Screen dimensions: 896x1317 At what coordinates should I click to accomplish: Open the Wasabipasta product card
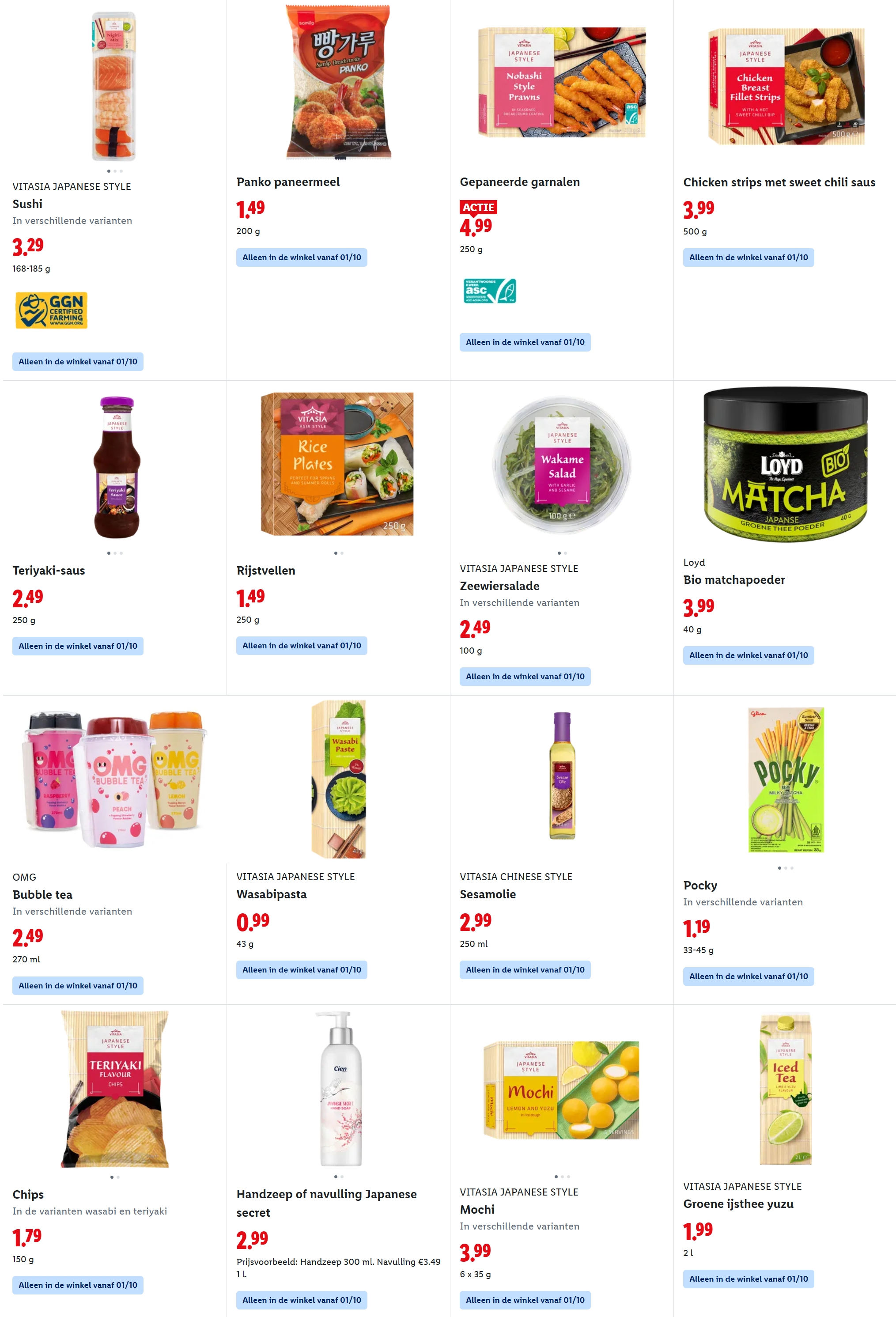coord(272,894)
